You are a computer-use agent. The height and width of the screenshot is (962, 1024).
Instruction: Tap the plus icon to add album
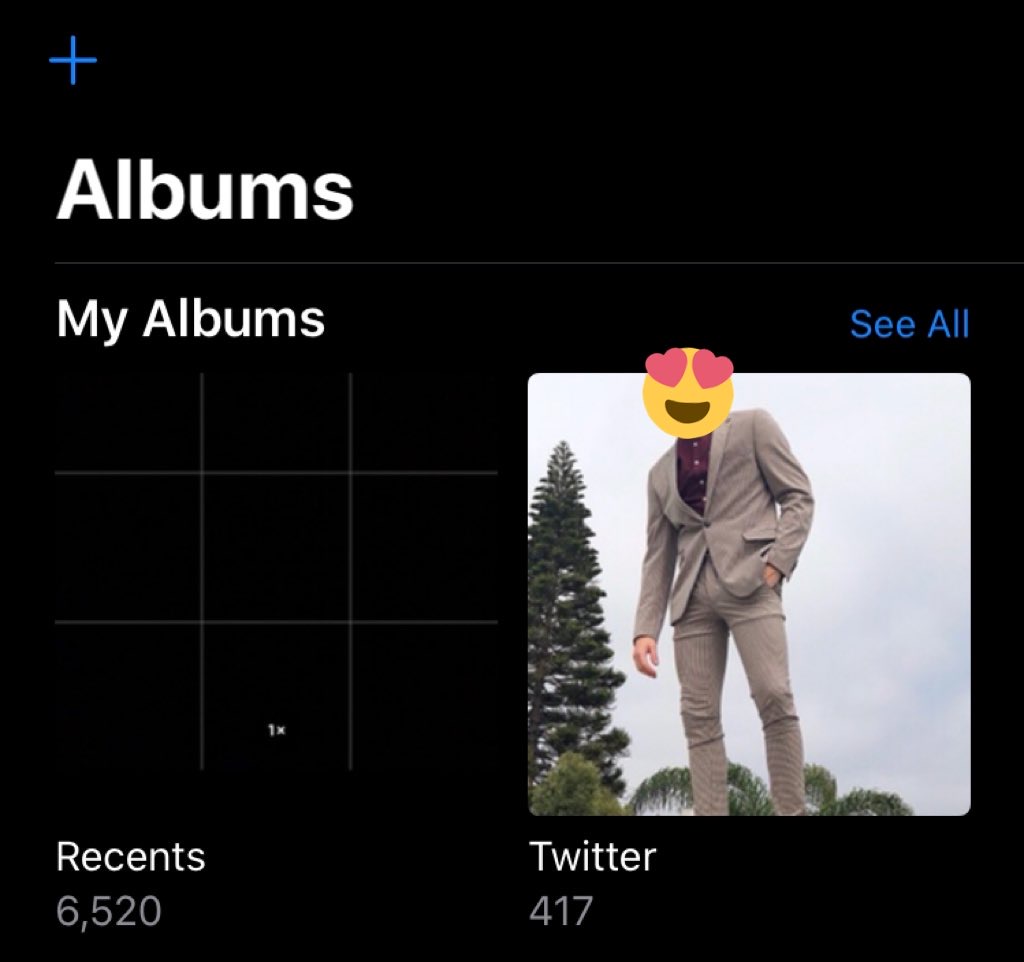(x=73, y=61)
